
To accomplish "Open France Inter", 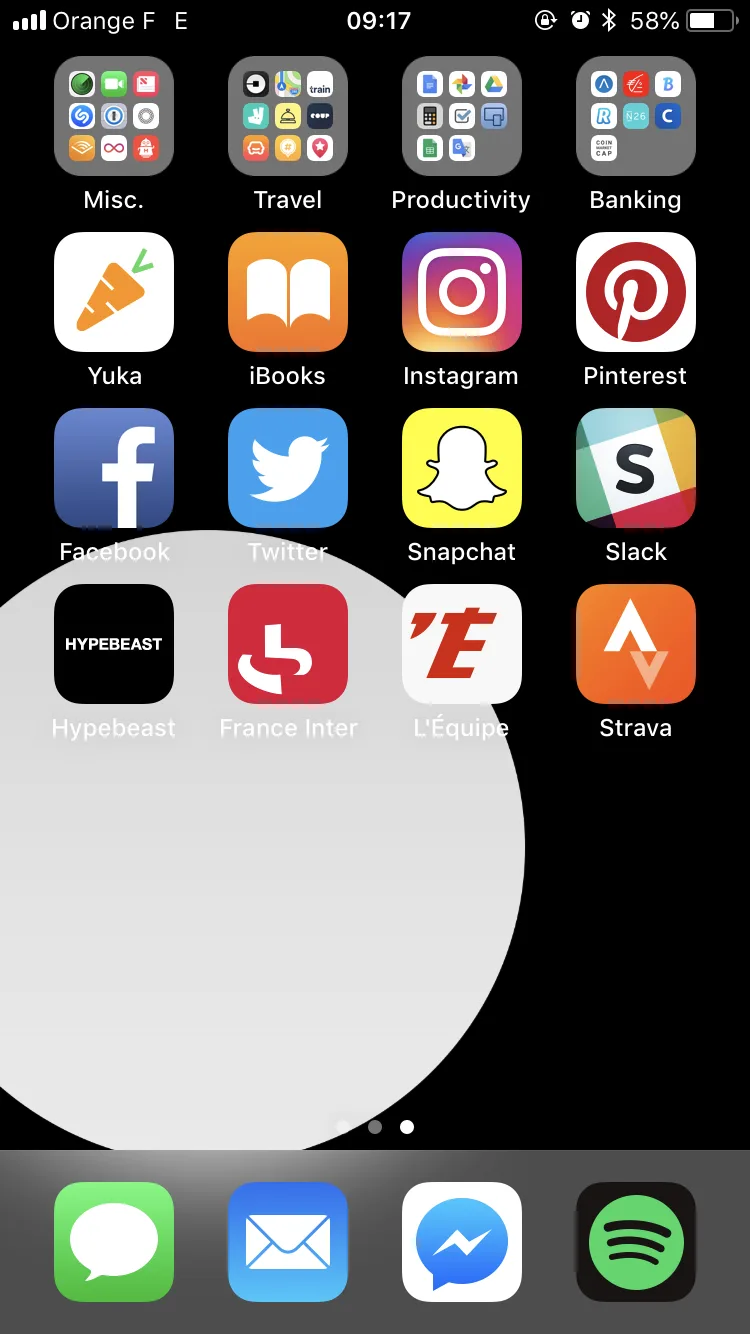I will (288, 644).
